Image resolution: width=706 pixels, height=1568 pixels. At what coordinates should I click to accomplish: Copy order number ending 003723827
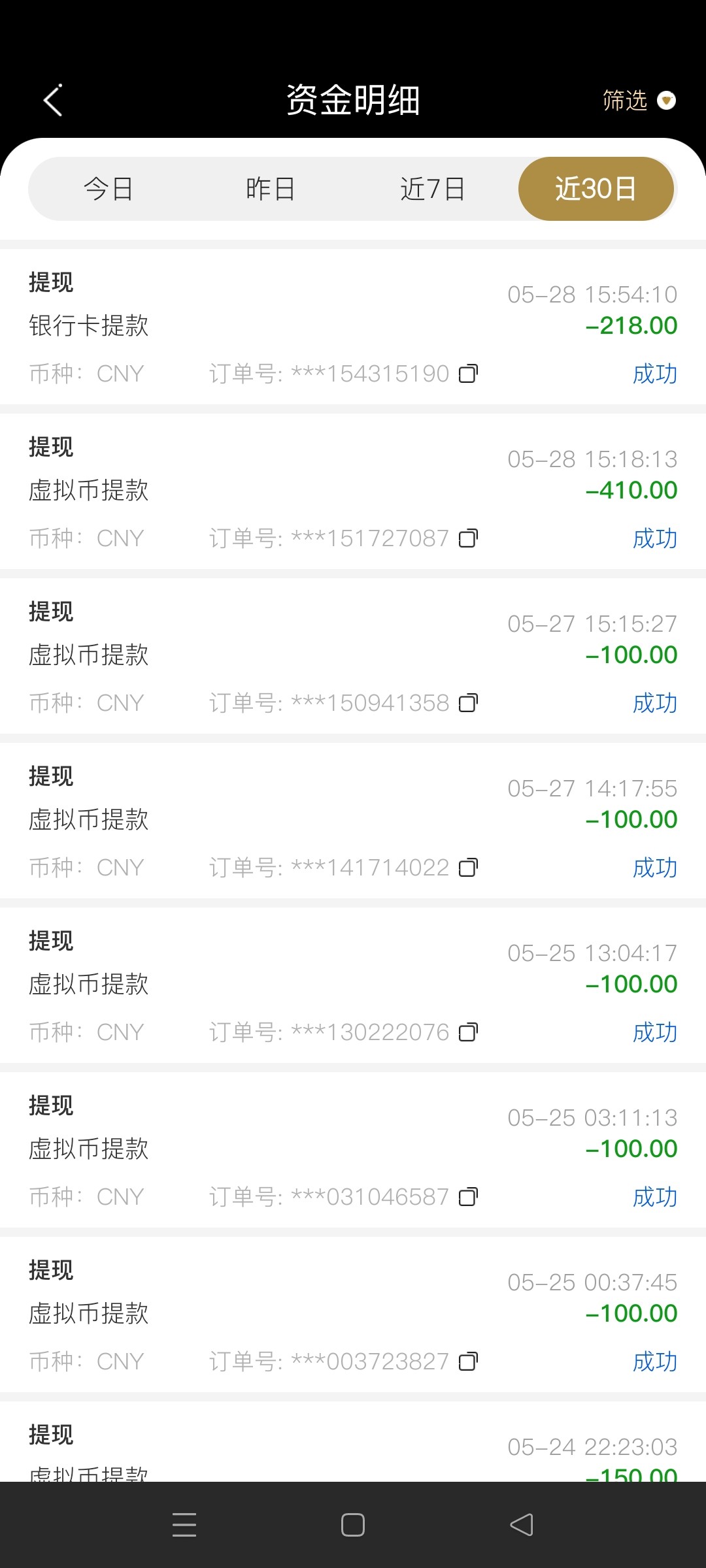(468, 1362)
